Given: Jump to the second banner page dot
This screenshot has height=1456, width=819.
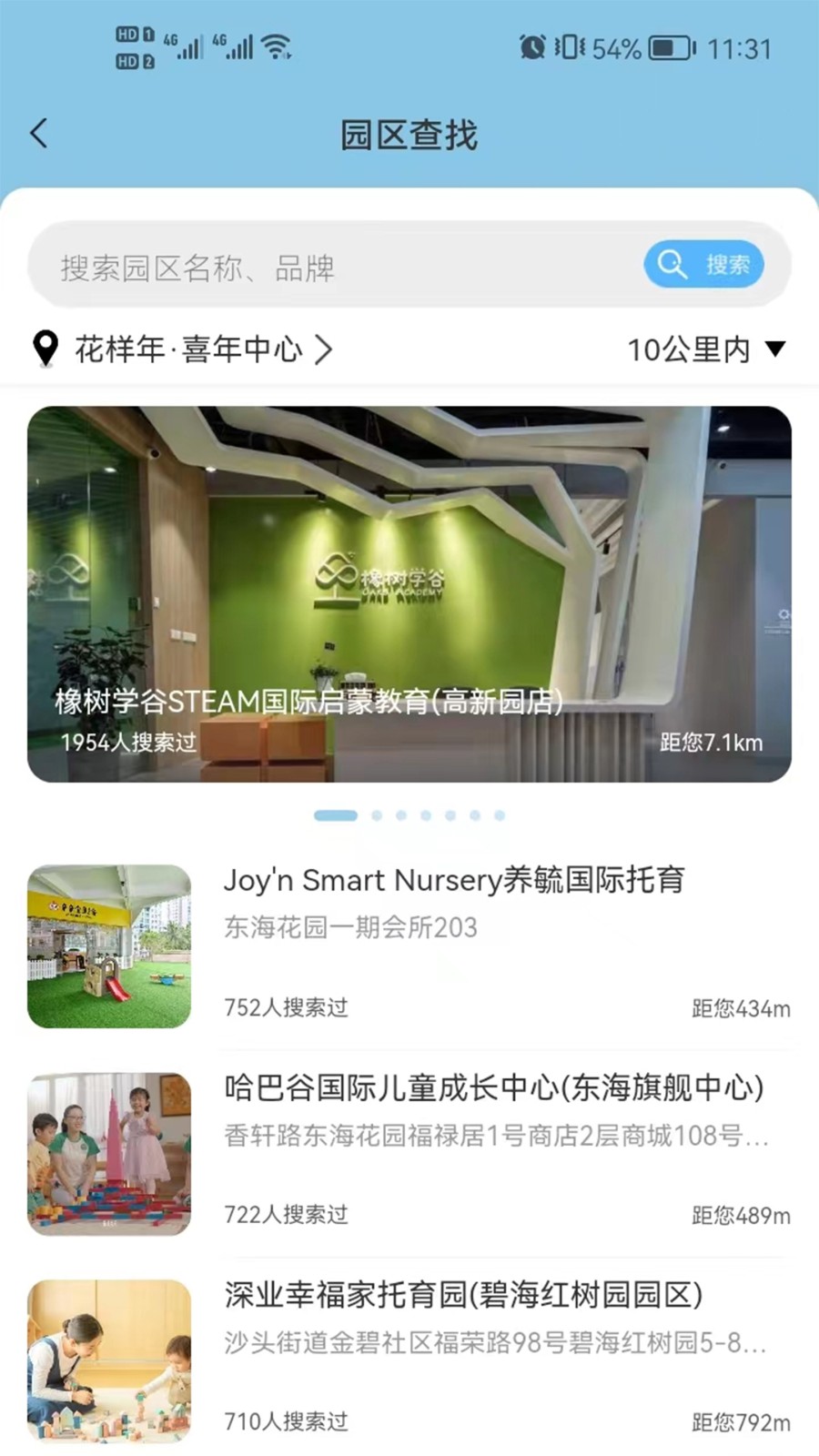Looking at the screenshot, I should tap(377, 815).
